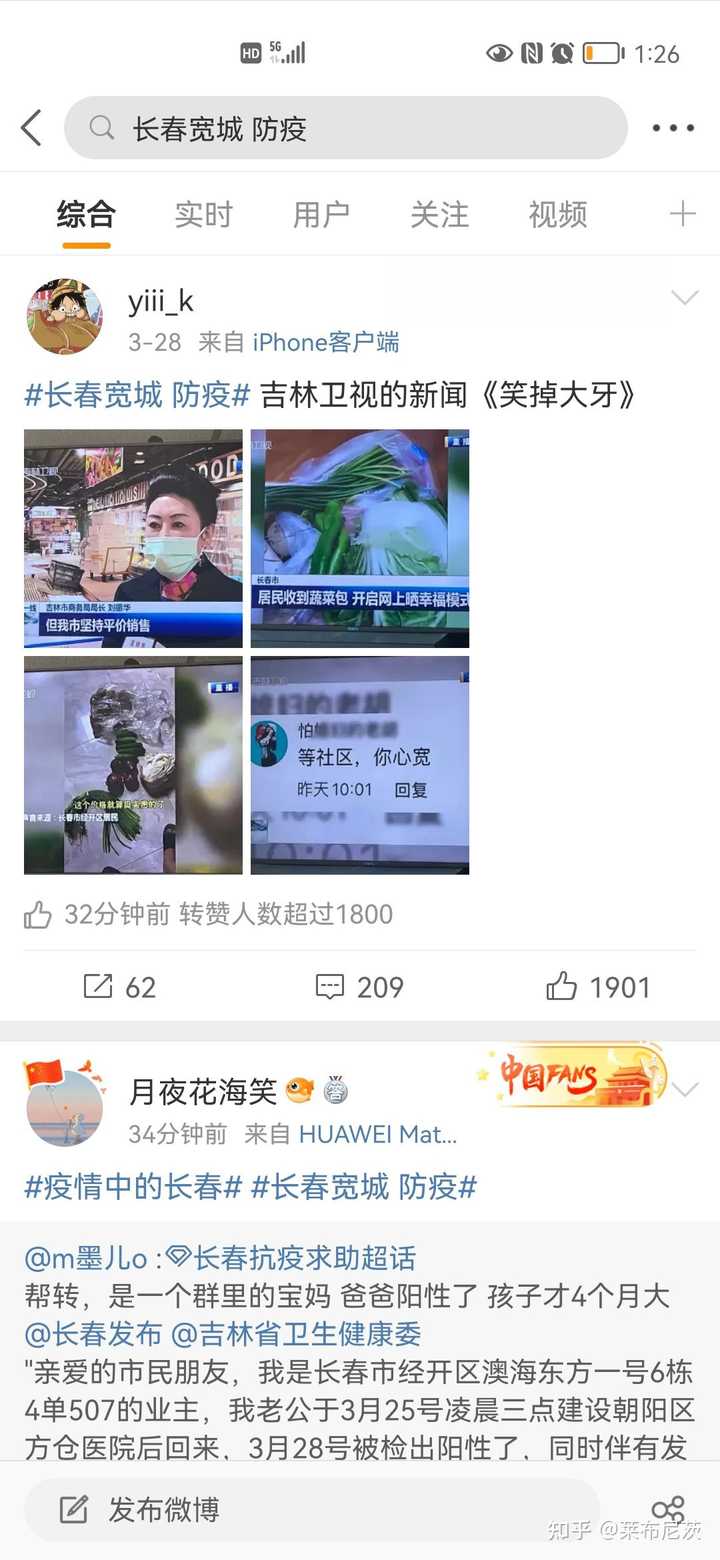View the photo of the masked official

point(133,538)
